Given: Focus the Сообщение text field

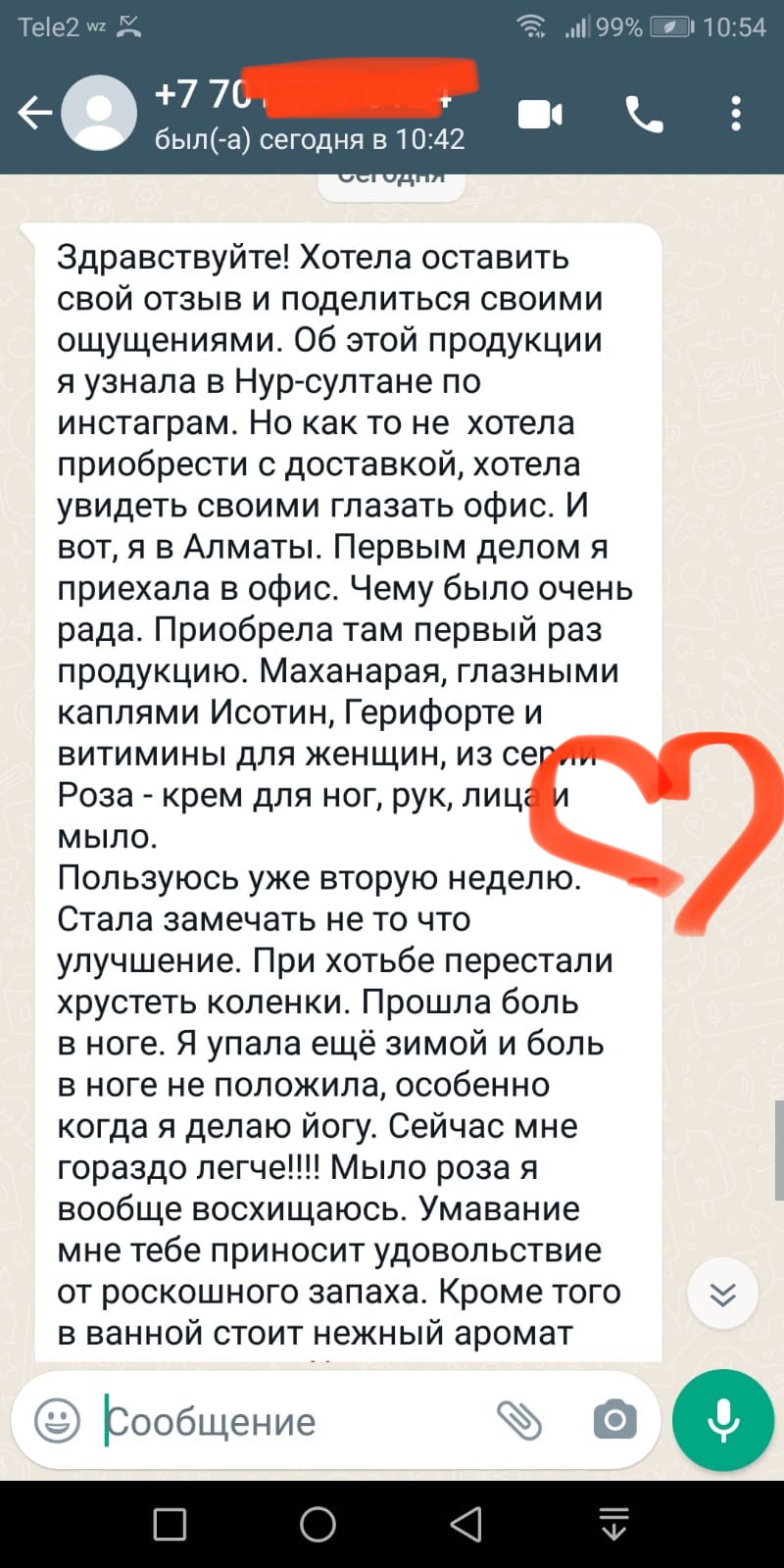Looking at the screenshot, I should 284,1421.
